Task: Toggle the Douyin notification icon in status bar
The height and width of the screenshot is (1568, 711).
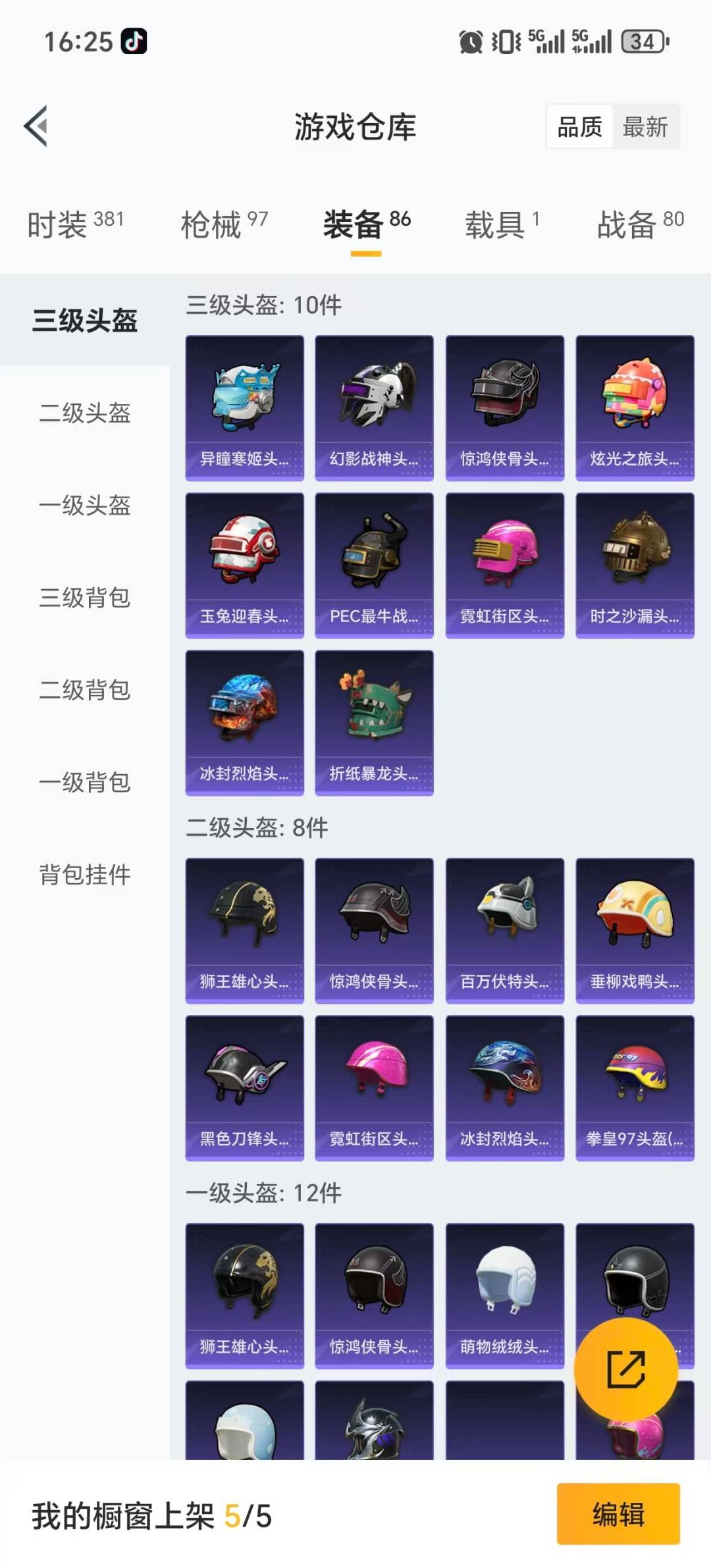Action: coord(132,41)
